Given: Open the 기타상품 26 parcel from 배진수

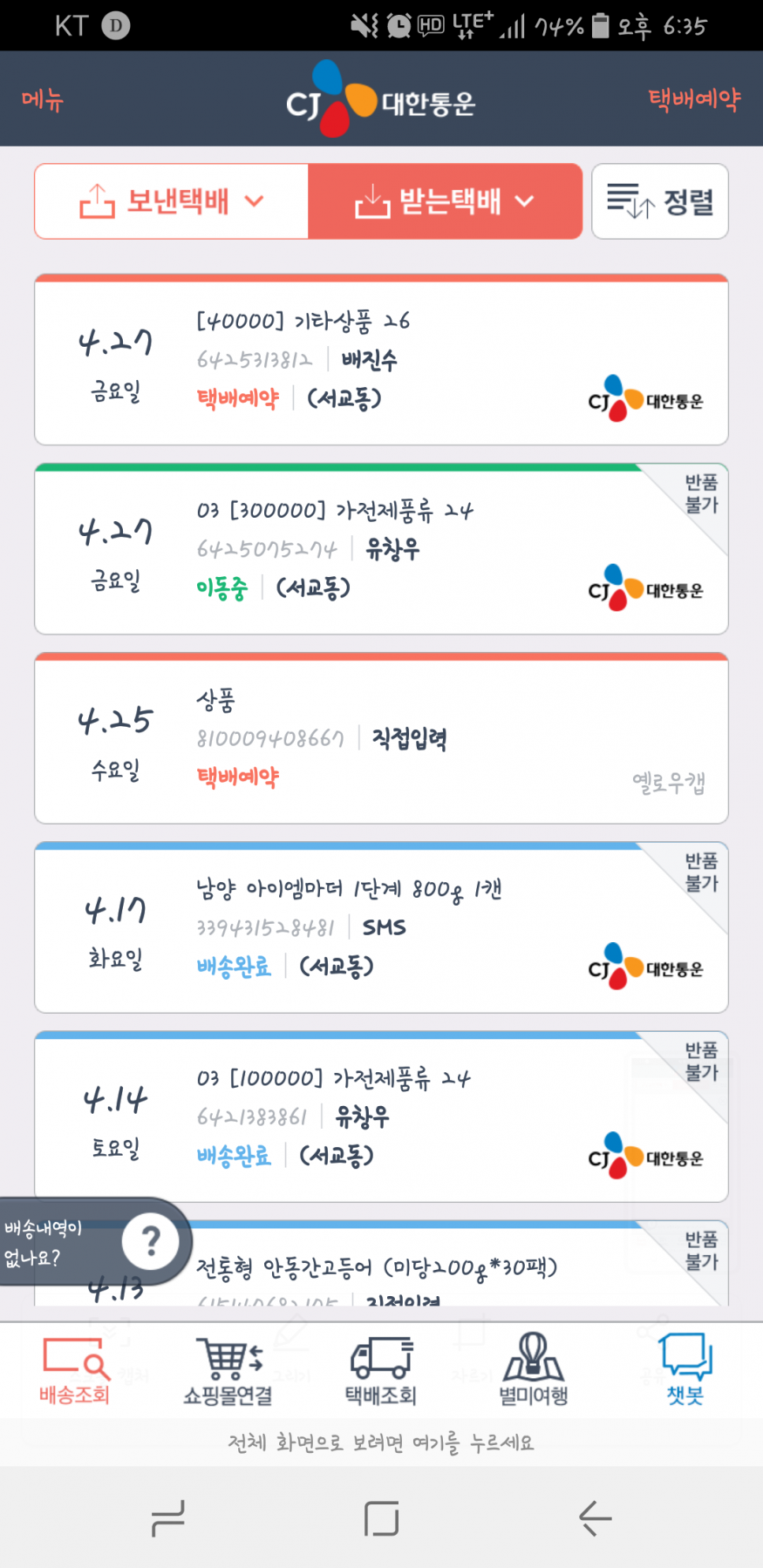Looking at the screenshot, I should pyautogui.click(x=381, y=360).
